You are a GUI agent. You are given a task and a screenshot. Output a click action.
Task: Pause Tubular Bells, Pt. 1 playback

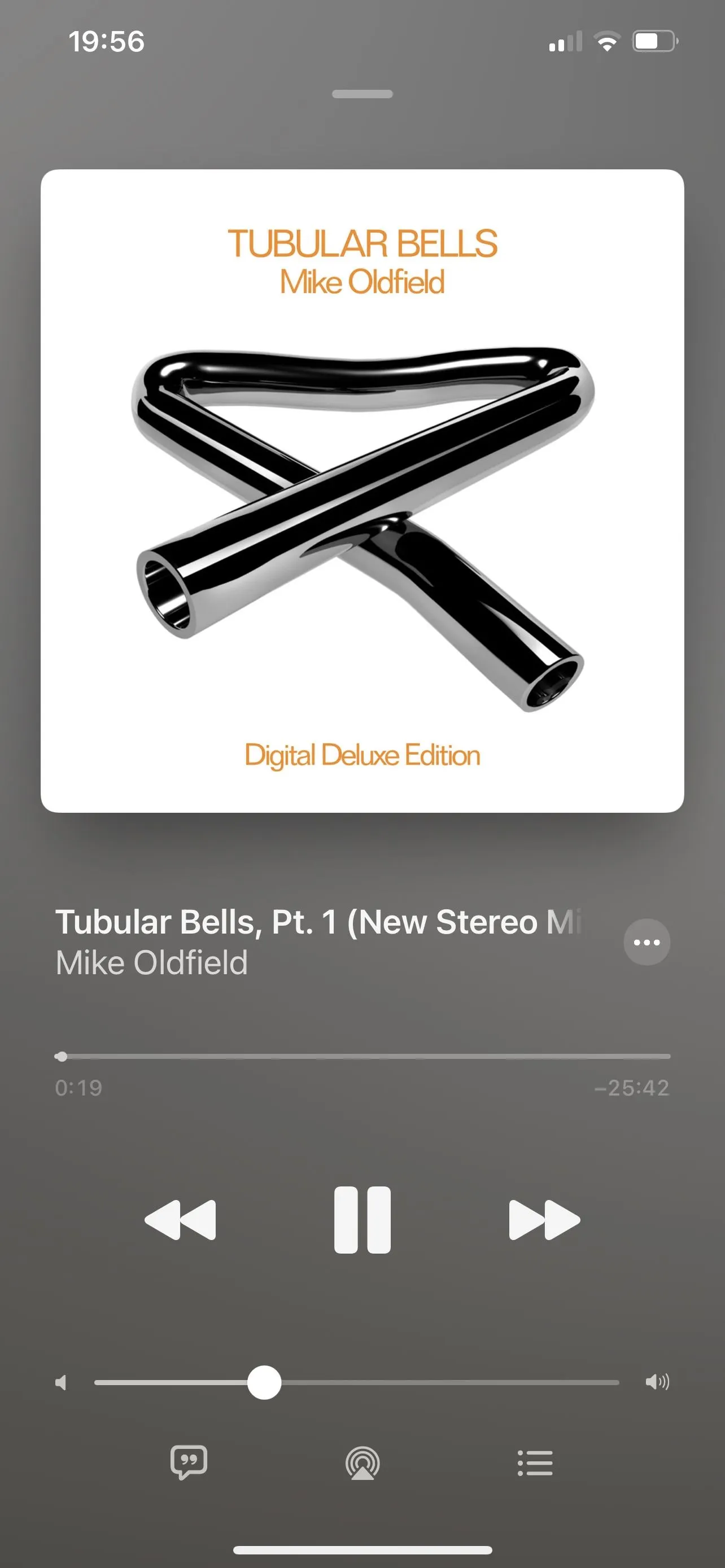click(x=362, y=1220)
